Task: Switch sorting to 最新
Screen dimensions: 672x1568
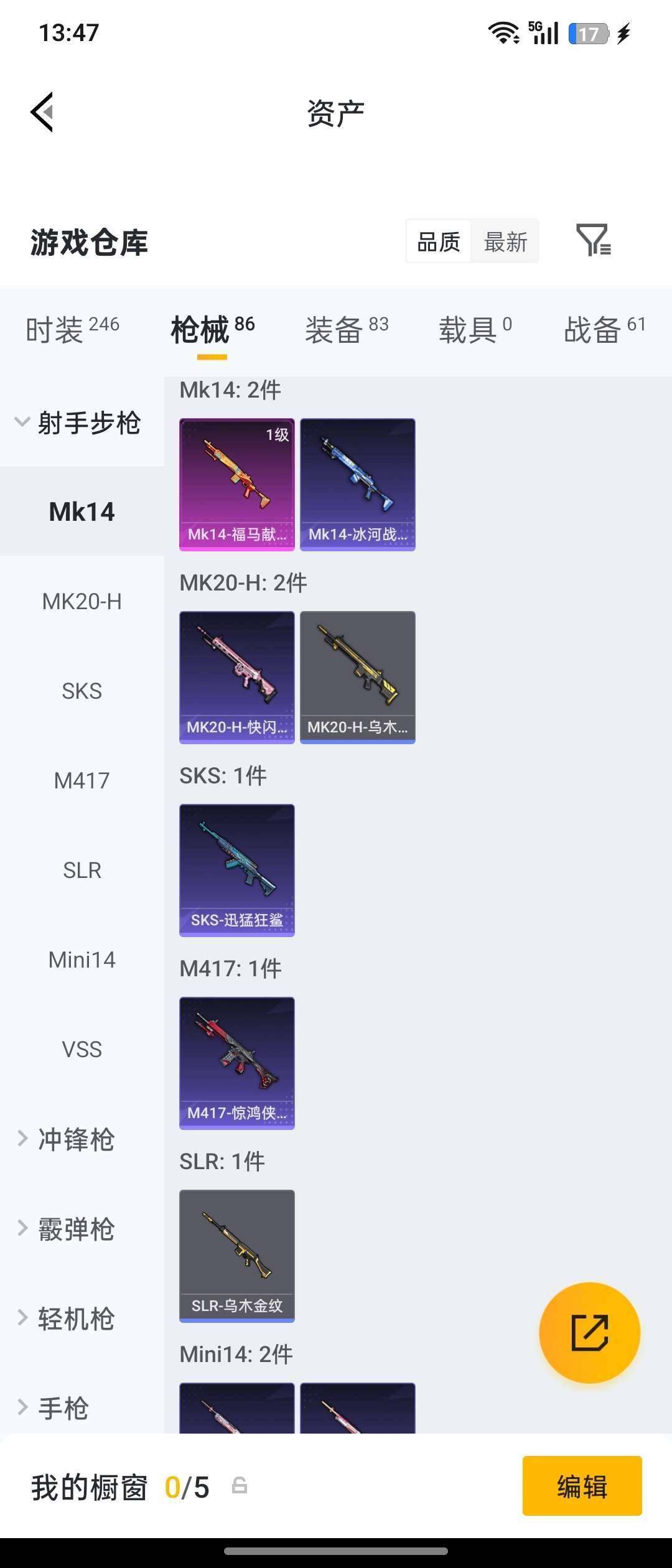Action: pos(505,241)
